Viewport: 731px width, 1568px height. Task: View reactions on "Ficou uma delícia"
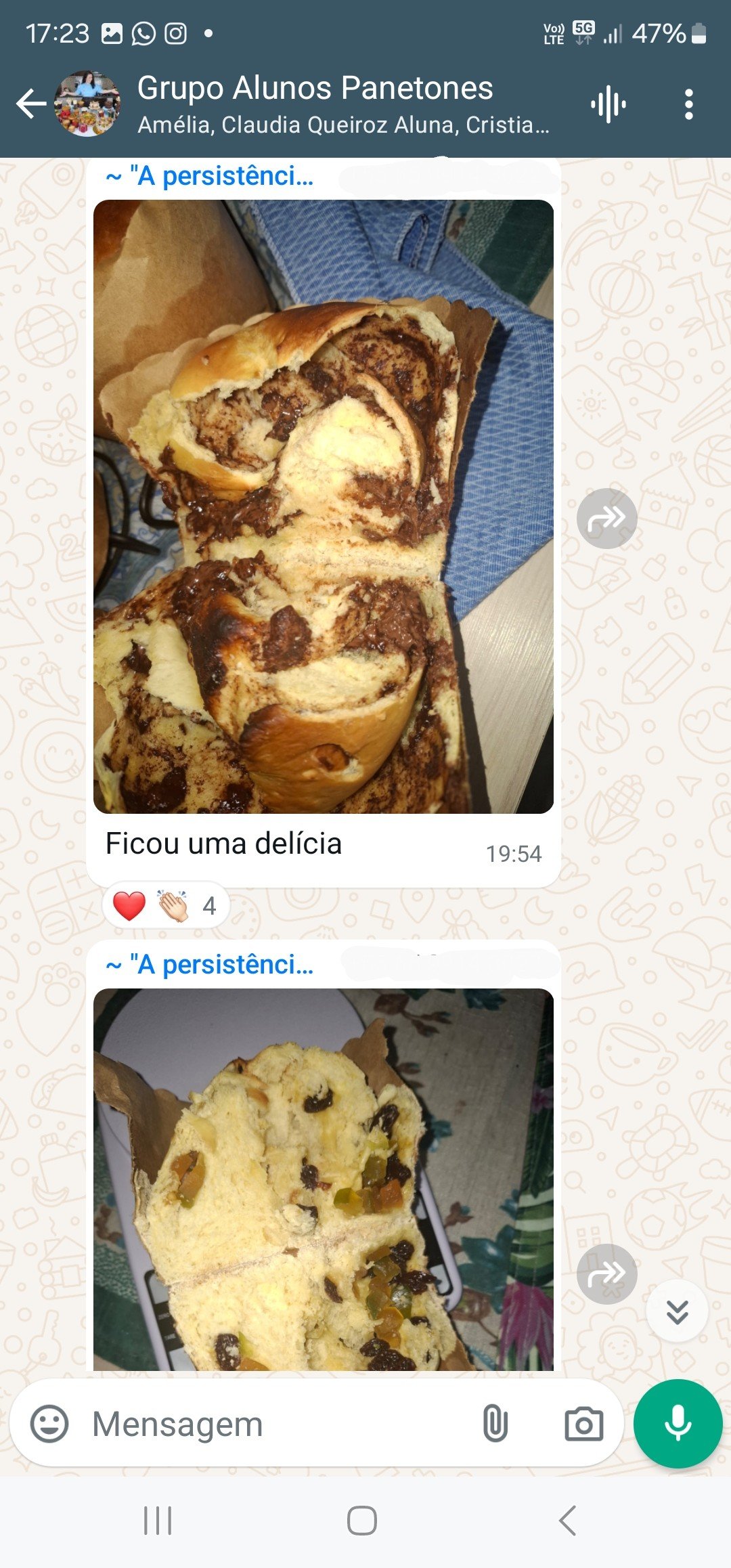[166, 906]
